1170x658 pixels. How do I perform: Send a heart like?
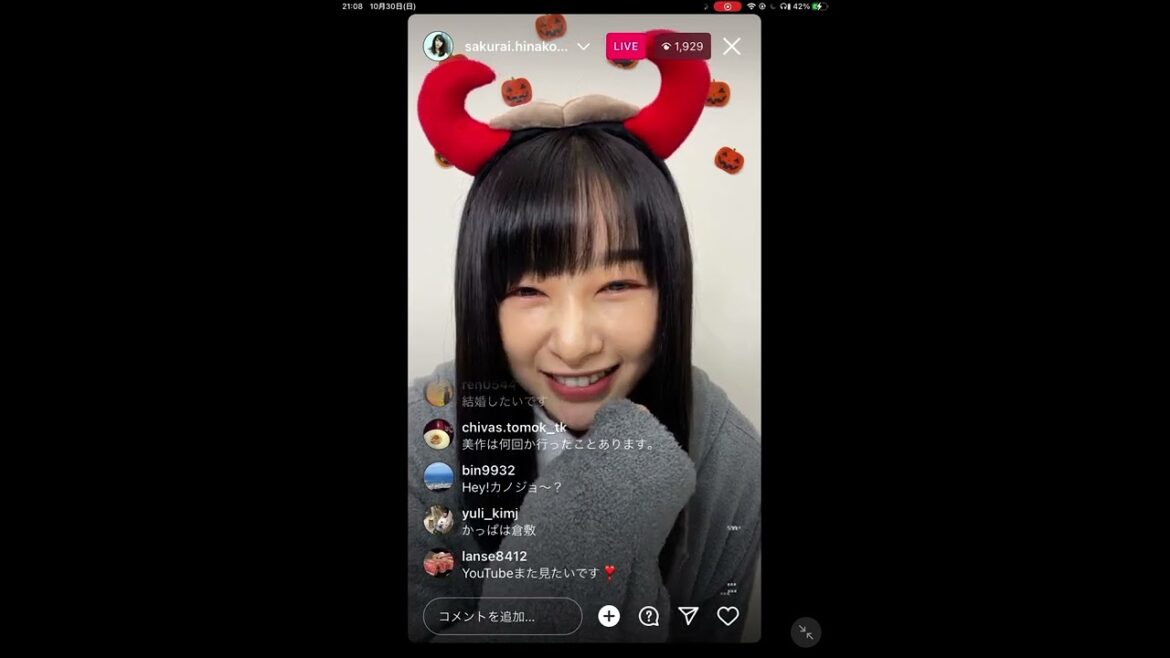(728, 616)
